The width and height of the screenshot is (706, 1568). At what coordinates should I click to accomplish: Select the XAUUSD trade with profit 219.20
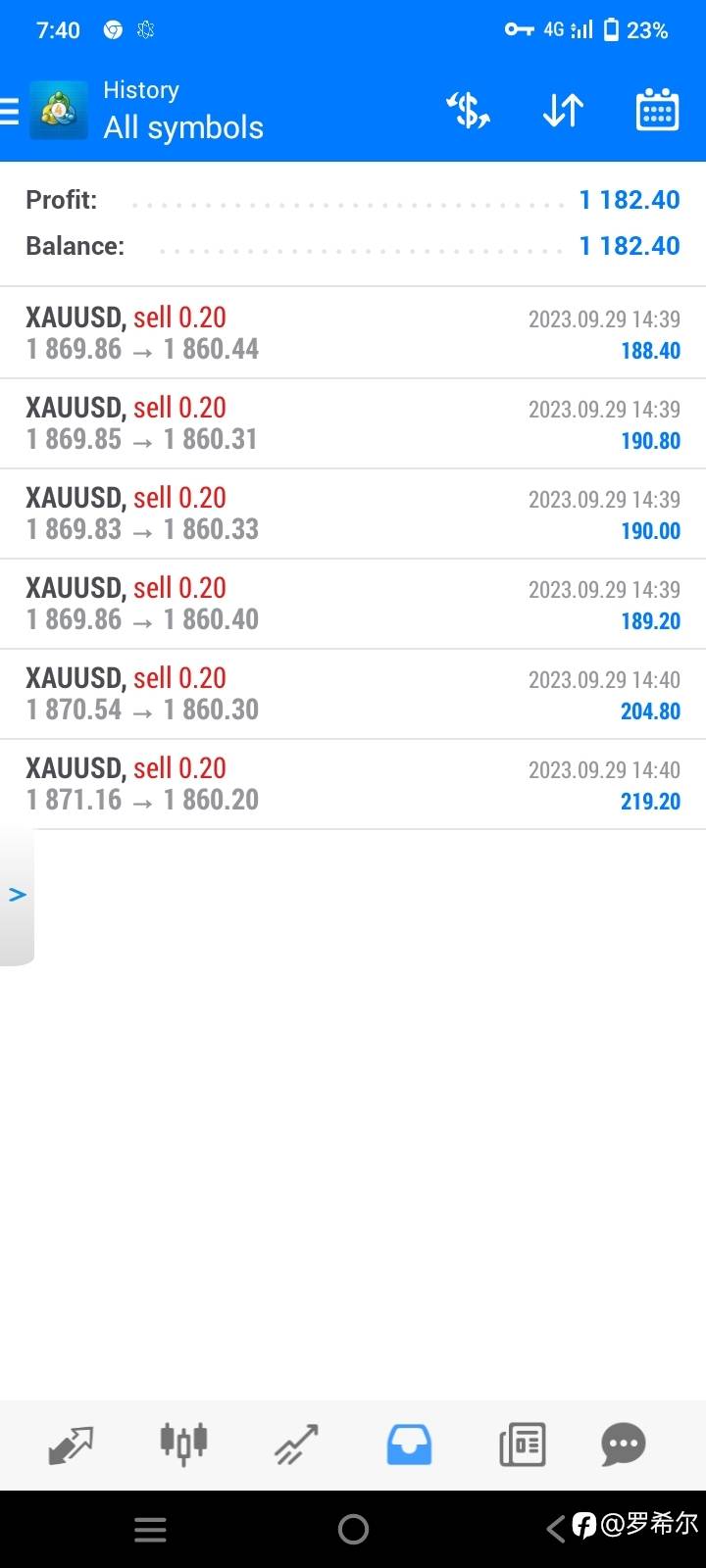point(353,784)
